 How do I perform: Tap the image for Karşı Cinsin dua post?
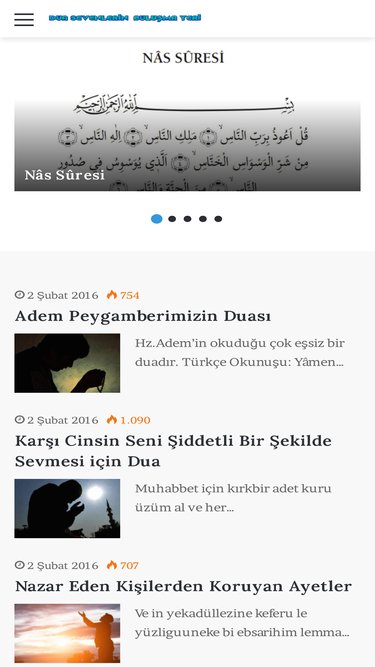[x=67, y=508]
